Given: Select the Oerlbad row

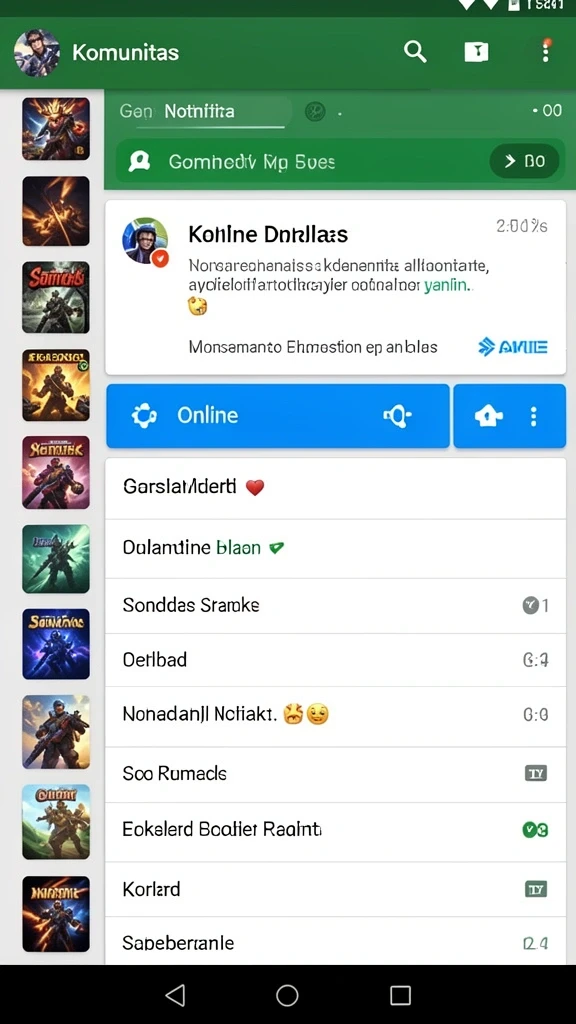Looking at the screenshot, I should click(x=336, y=660).
